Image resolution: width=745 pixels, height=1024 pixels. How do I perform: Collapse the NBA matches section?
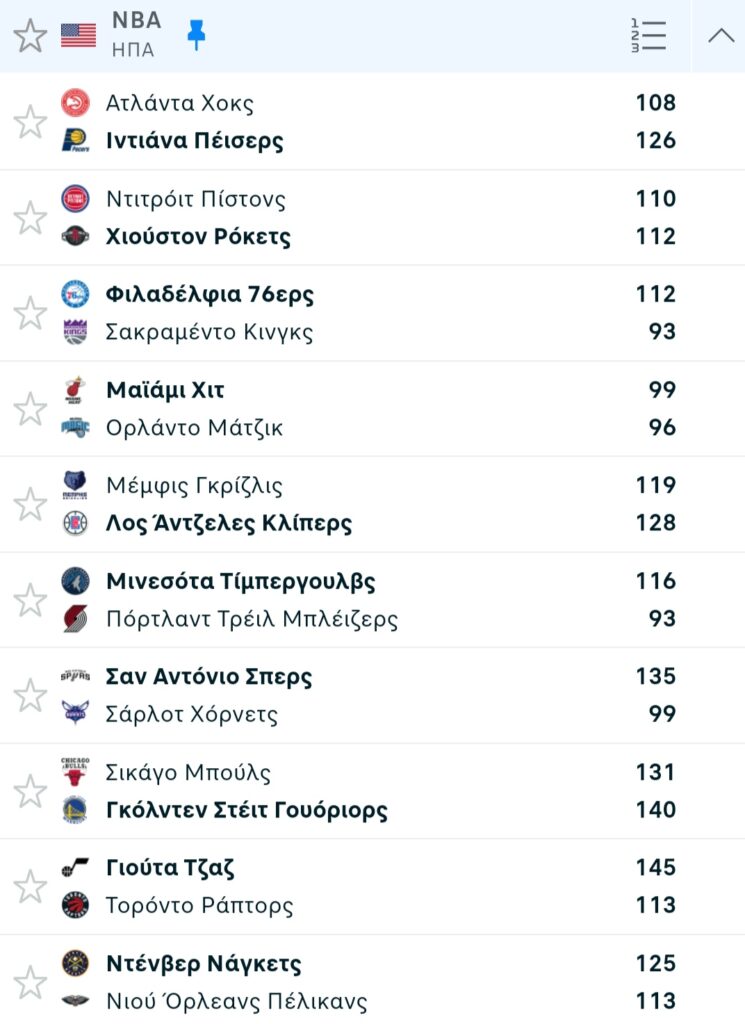720,36
